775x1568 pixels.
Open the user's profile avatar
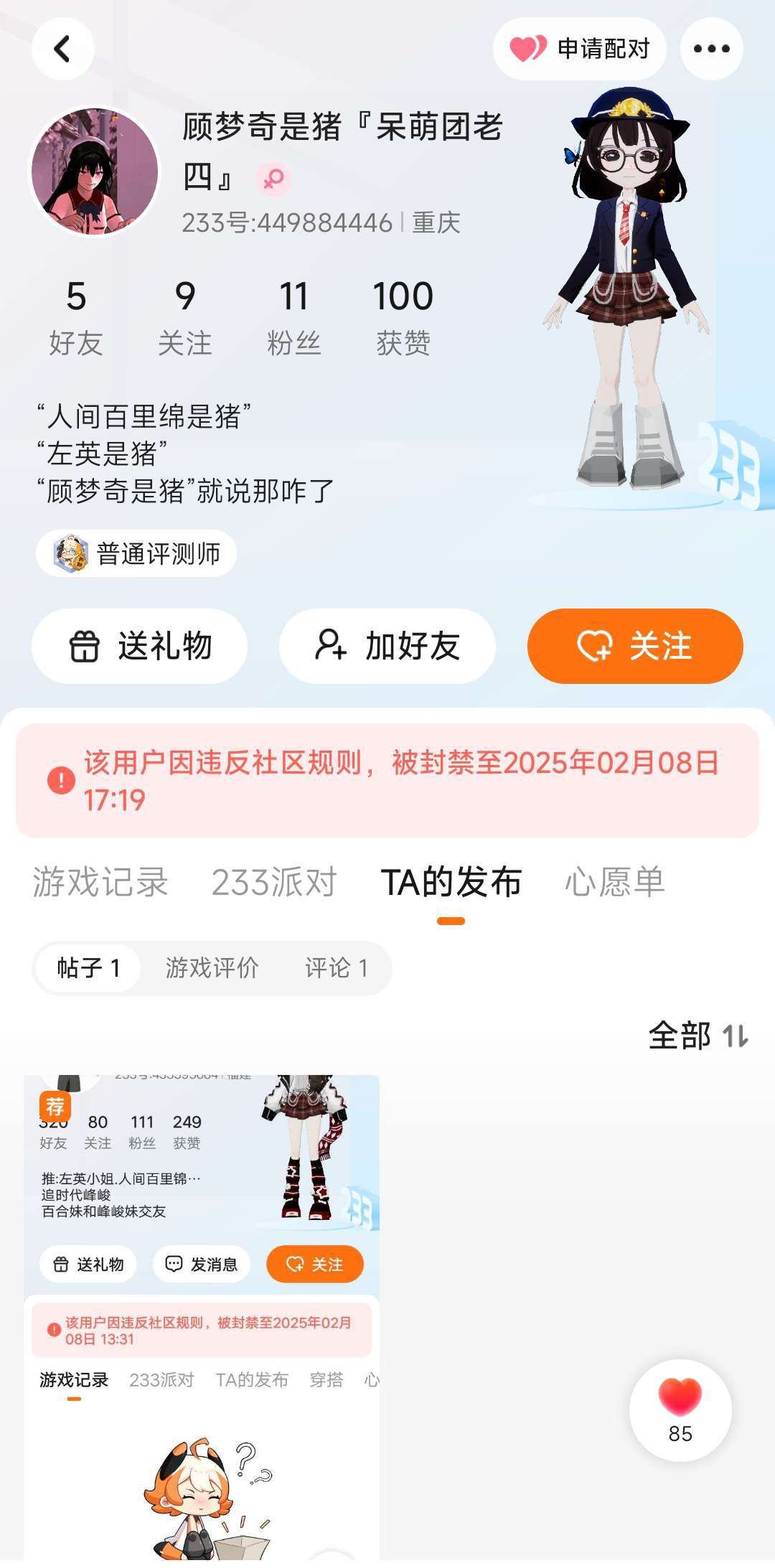[x=94, y=172]
